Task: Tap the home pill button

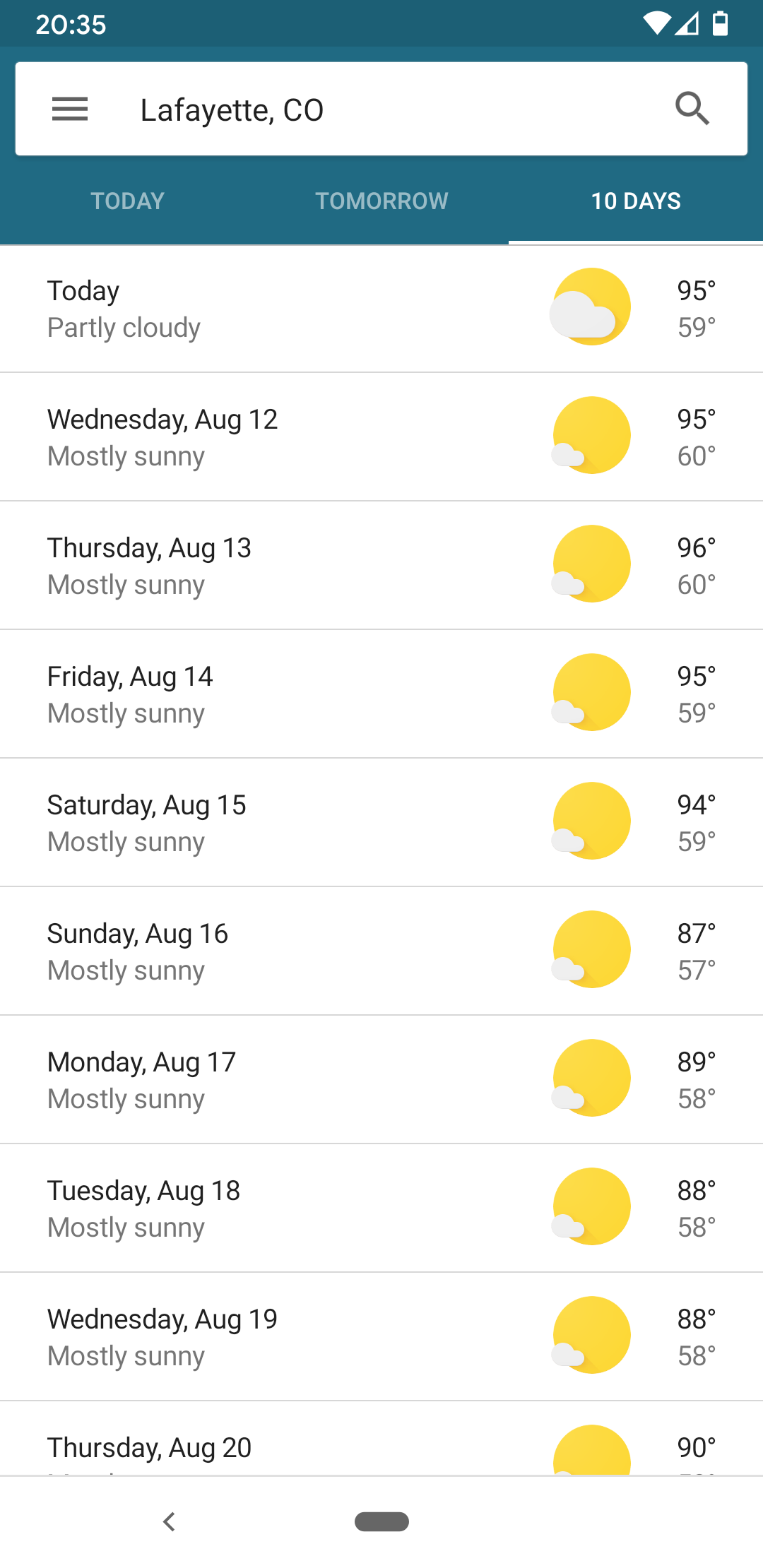Action: tap(381, 1521)
